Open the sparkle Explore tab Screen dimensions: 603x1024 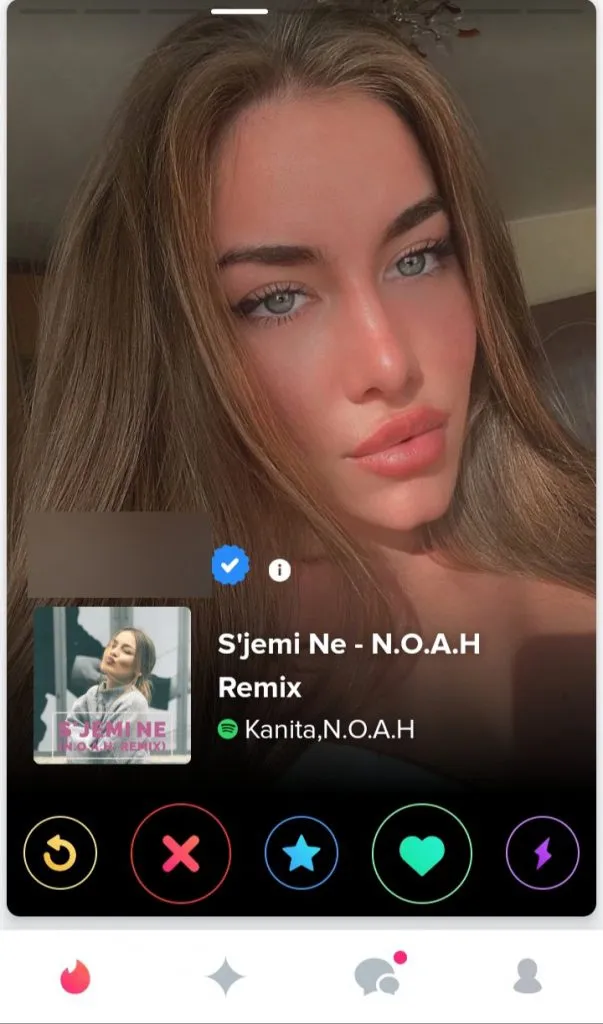226,977
